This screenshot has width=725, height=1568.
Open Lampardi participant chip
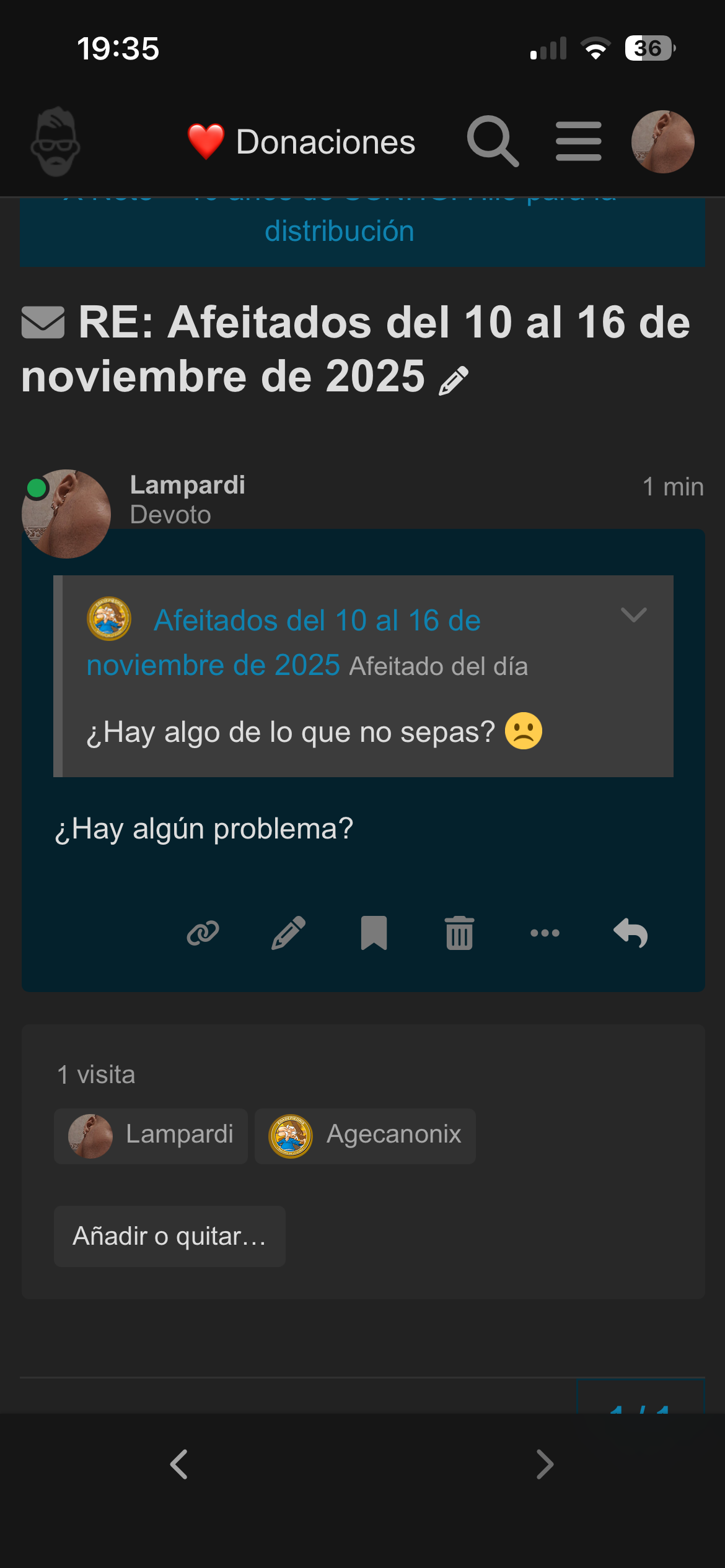[x=151, y=1136]
